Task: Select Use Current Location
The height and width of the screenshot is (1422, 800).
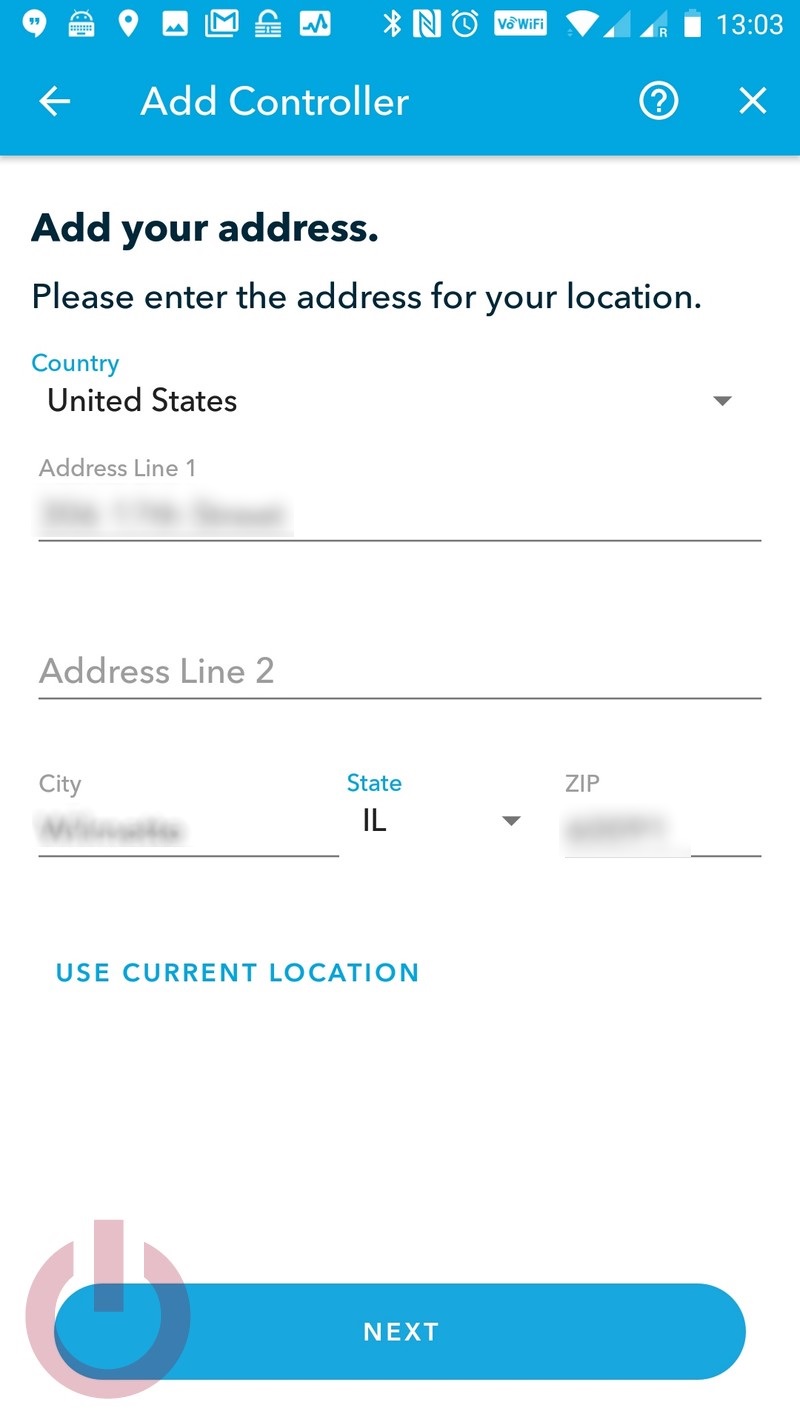Action: tap(237, 973)
